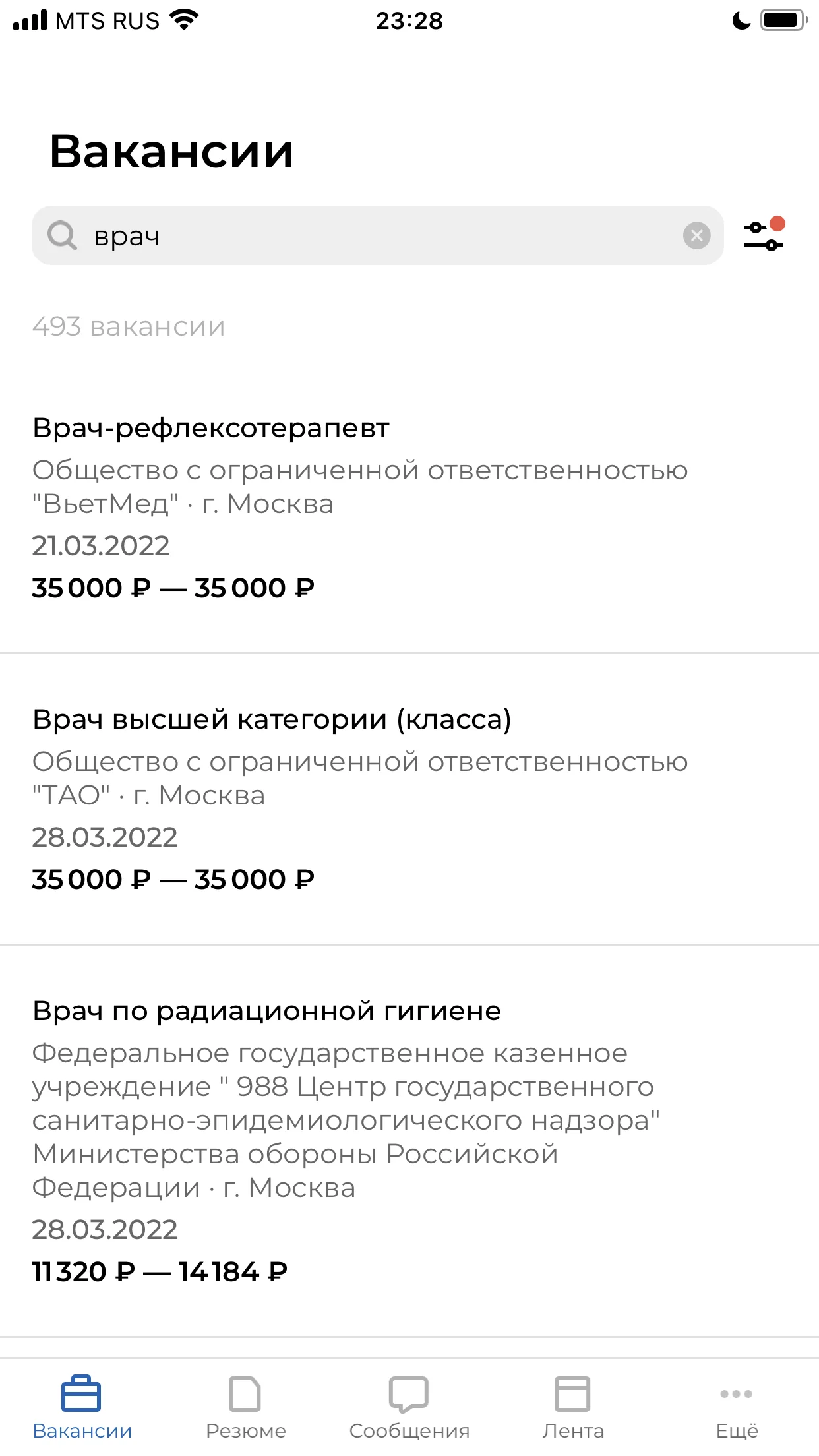Click the magnifying glass search icon
The width and height of the screenshot is (819, 1456).
(x=61, y=235)
